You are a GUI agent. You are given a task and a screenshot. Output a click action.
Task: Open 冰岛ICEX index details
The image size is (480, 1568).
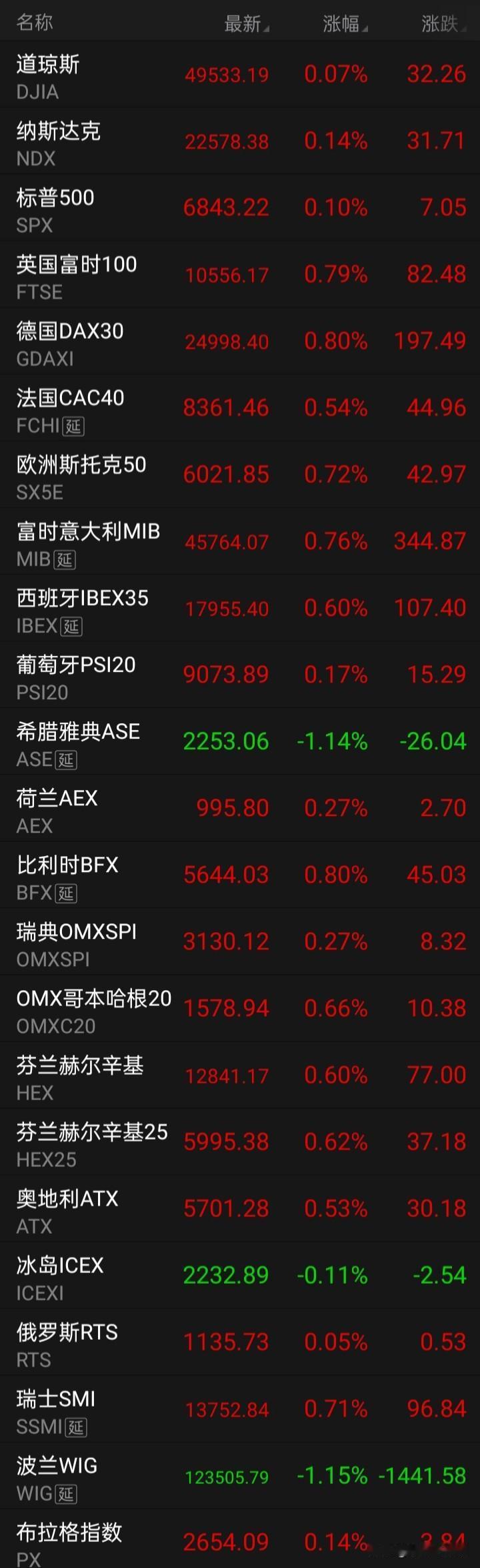[x=240, y=1275]
